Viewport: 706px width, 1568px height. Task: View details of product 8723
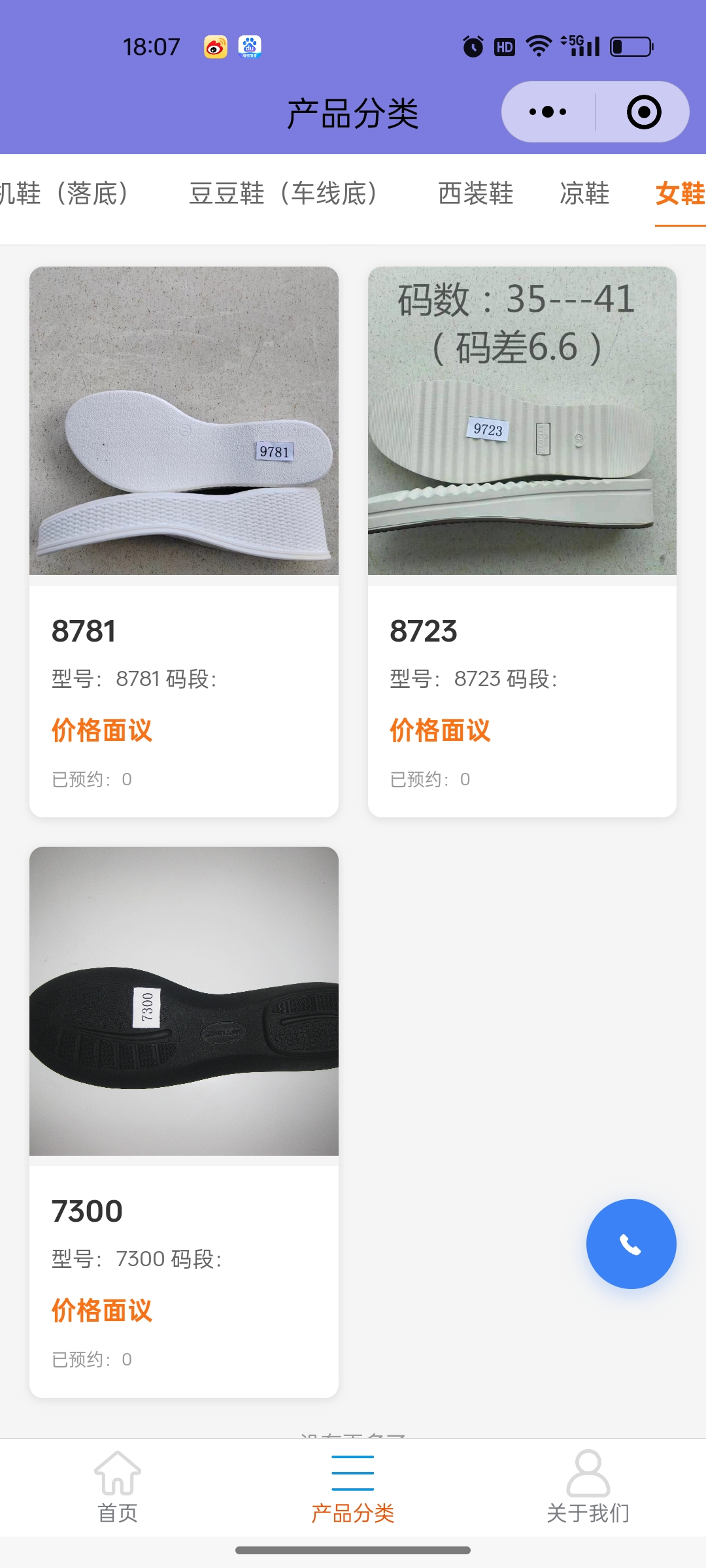[x=522, y=541]
